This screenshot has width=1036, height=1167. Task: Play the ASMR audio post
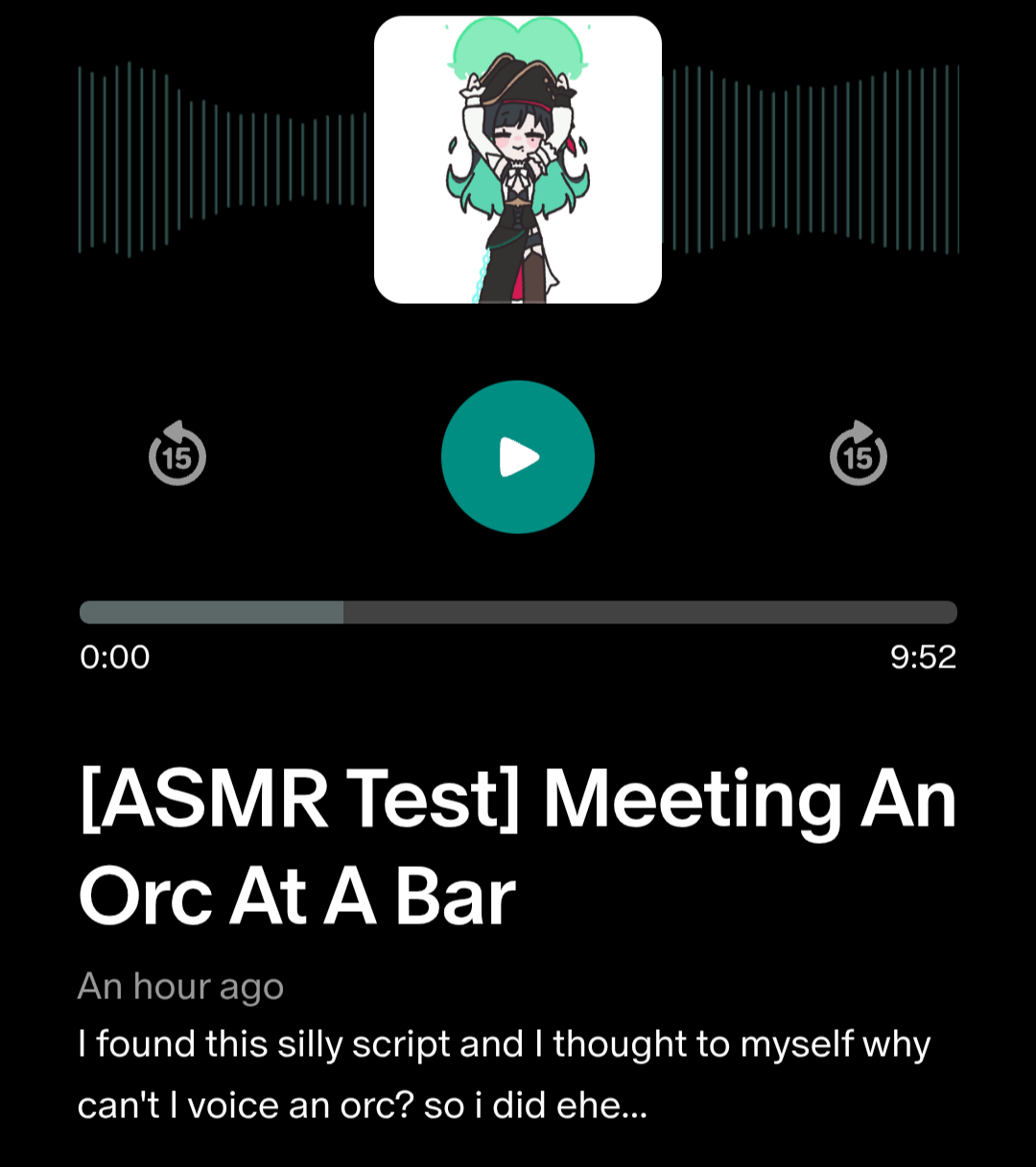tap(518, 457)
